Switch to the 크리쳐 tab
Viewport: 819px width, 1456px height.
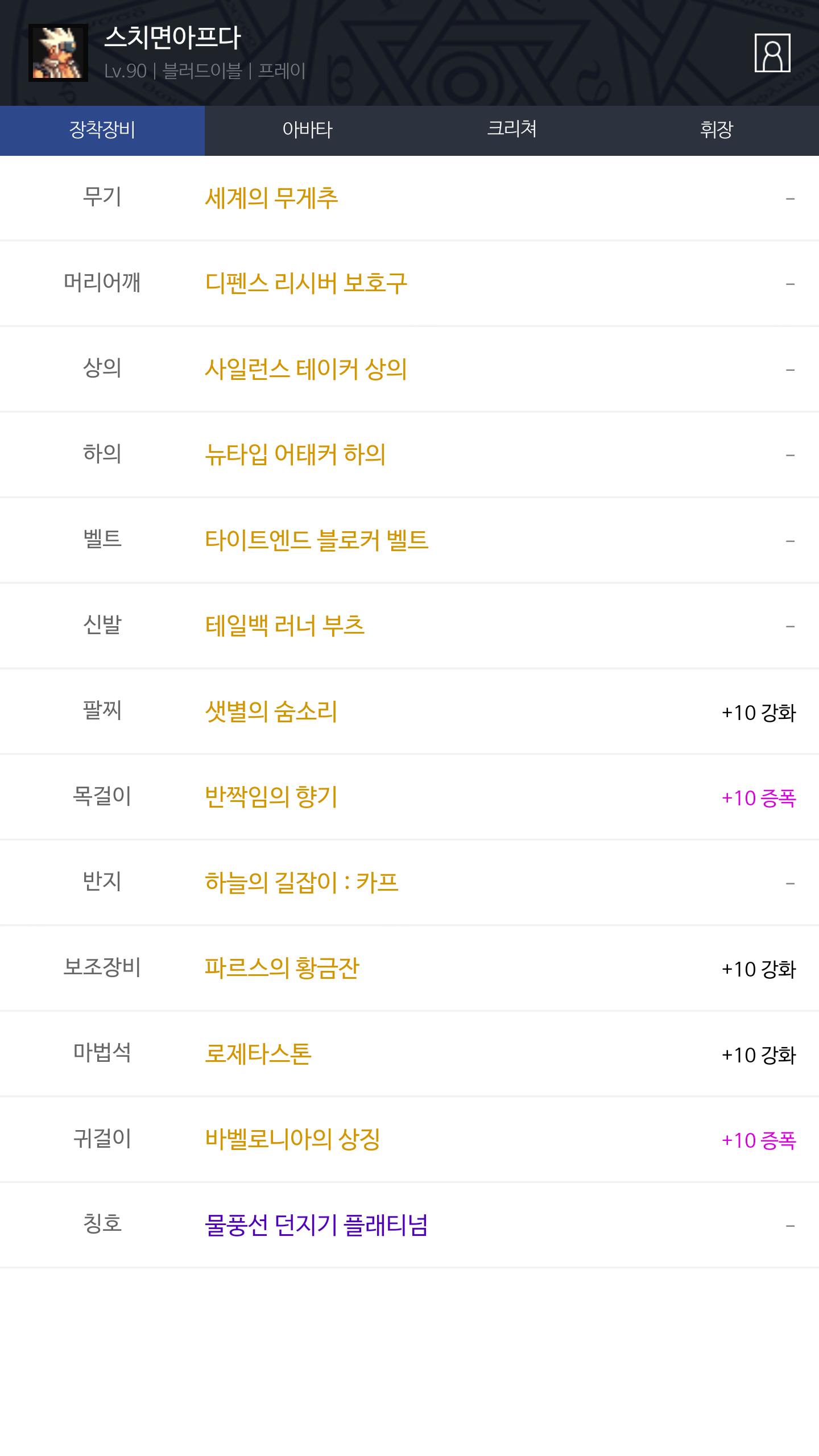[512, 130]
